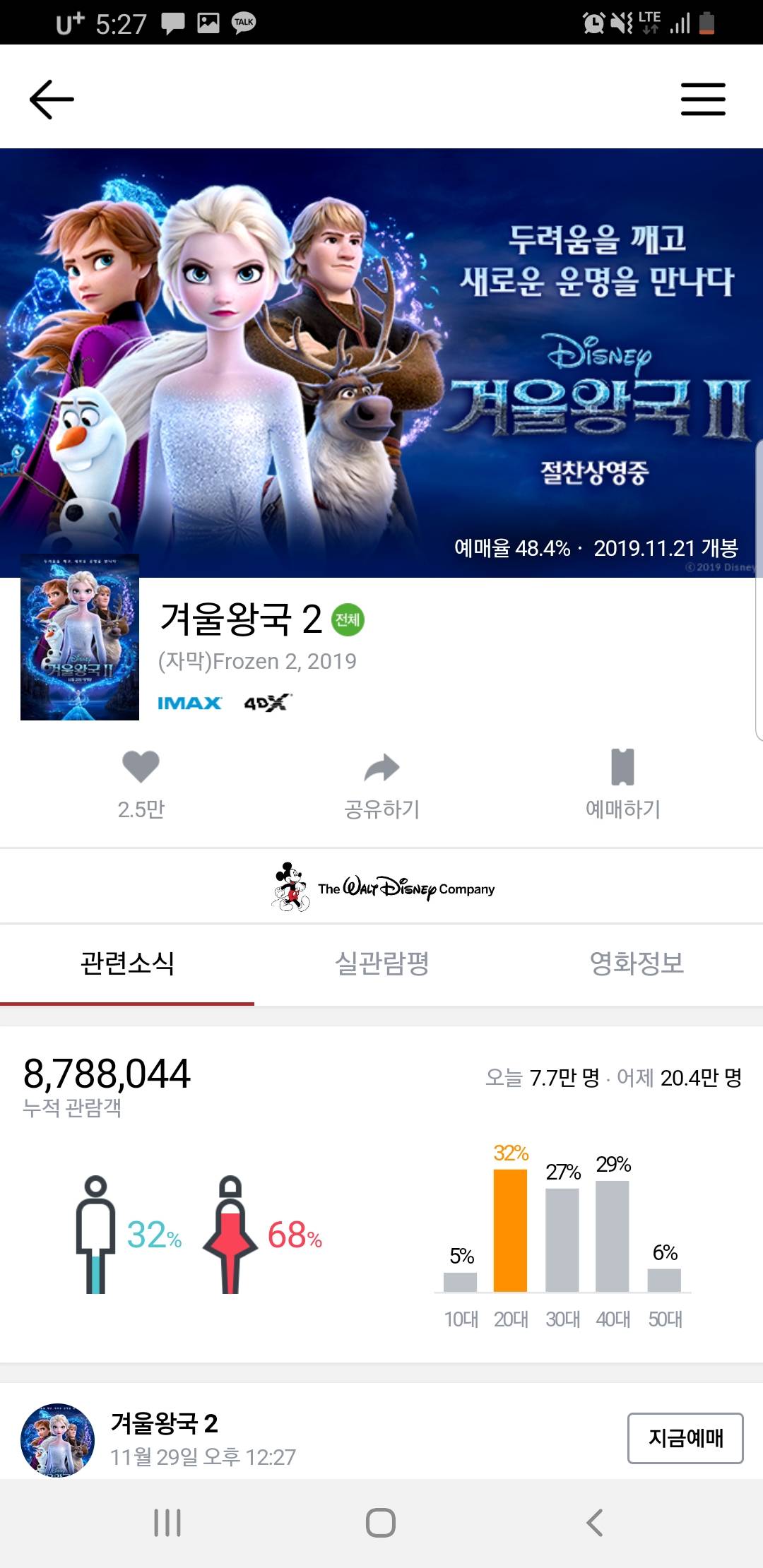Tap the 지금예매 button
The height and width of the screenshot is (1568, 763).
(685, 1438)
